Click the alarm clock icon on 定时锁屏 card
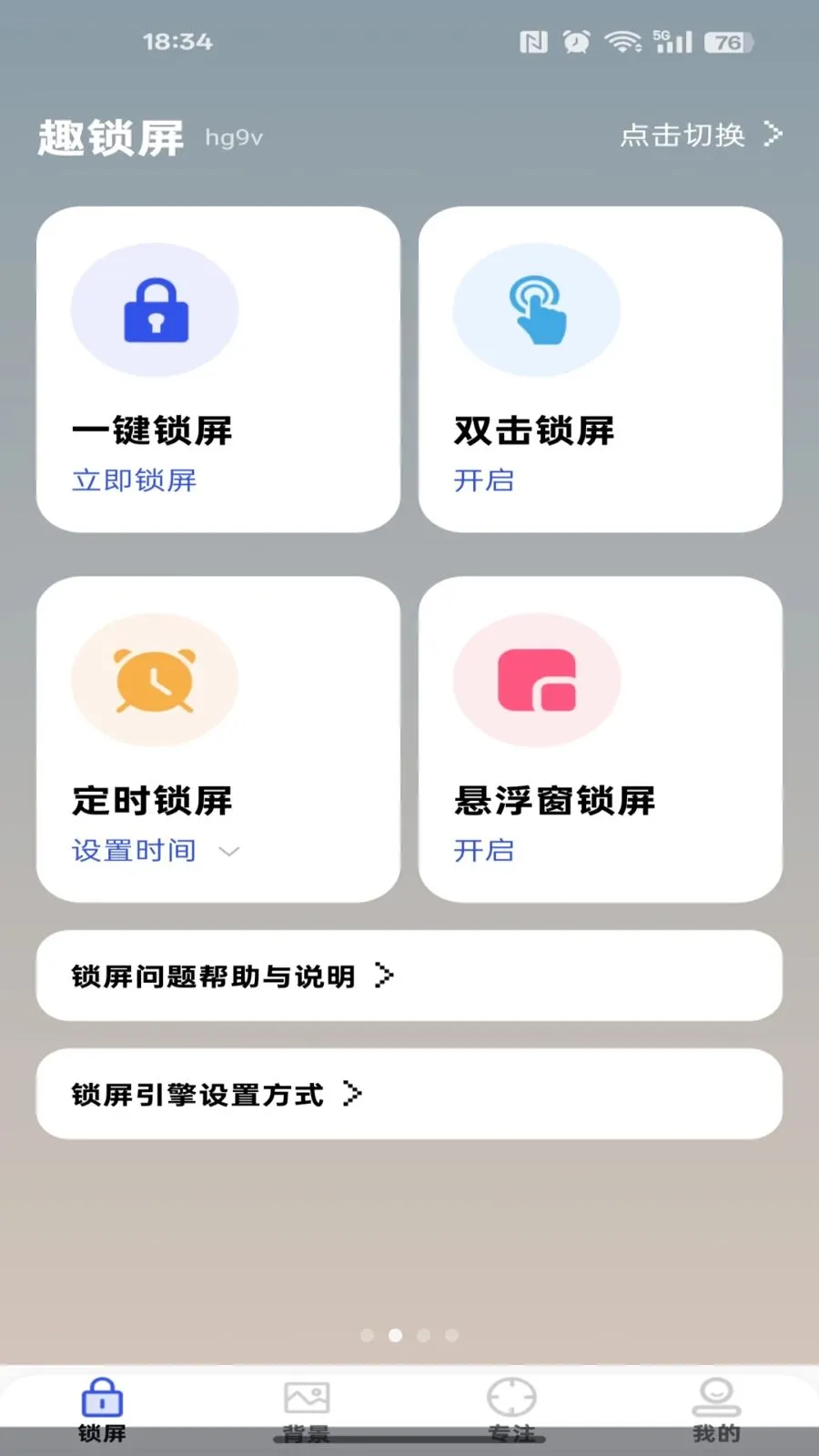 pyautogui.click(x=155, y=680)
